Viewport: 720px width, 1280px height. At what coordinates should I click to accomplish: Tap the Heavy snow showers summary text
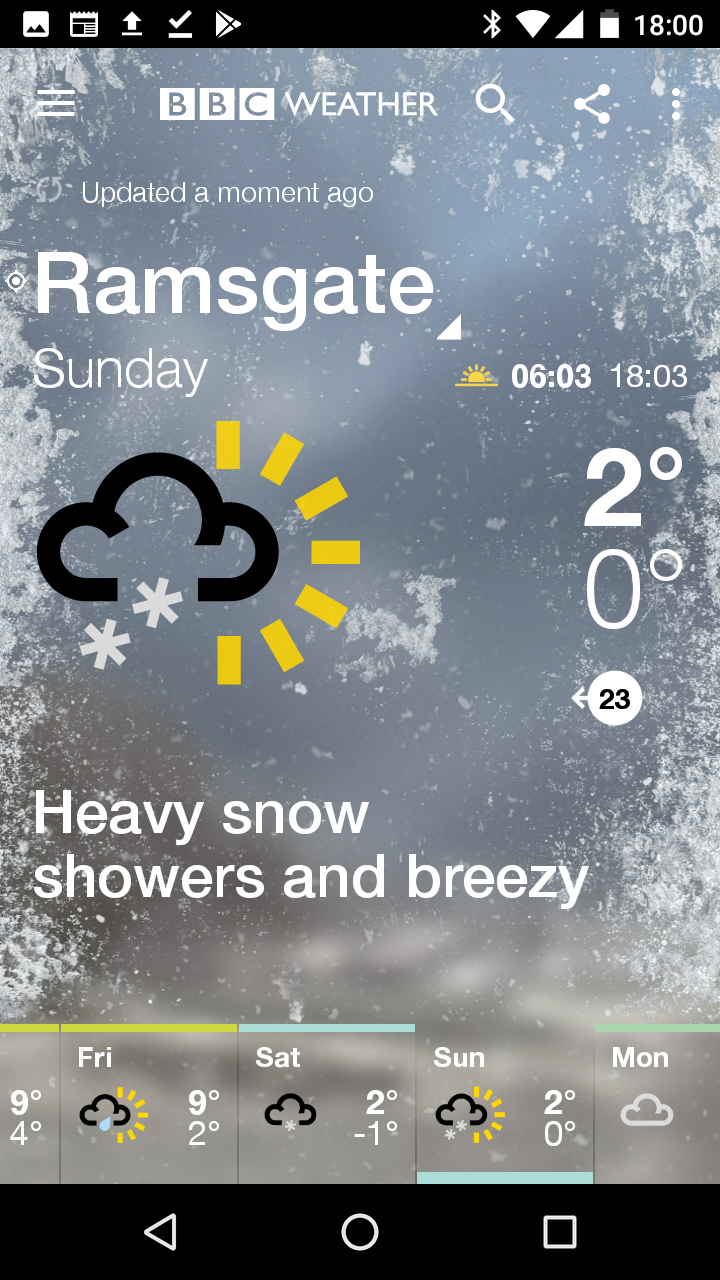pyautogui.click(x=310, y=845)
